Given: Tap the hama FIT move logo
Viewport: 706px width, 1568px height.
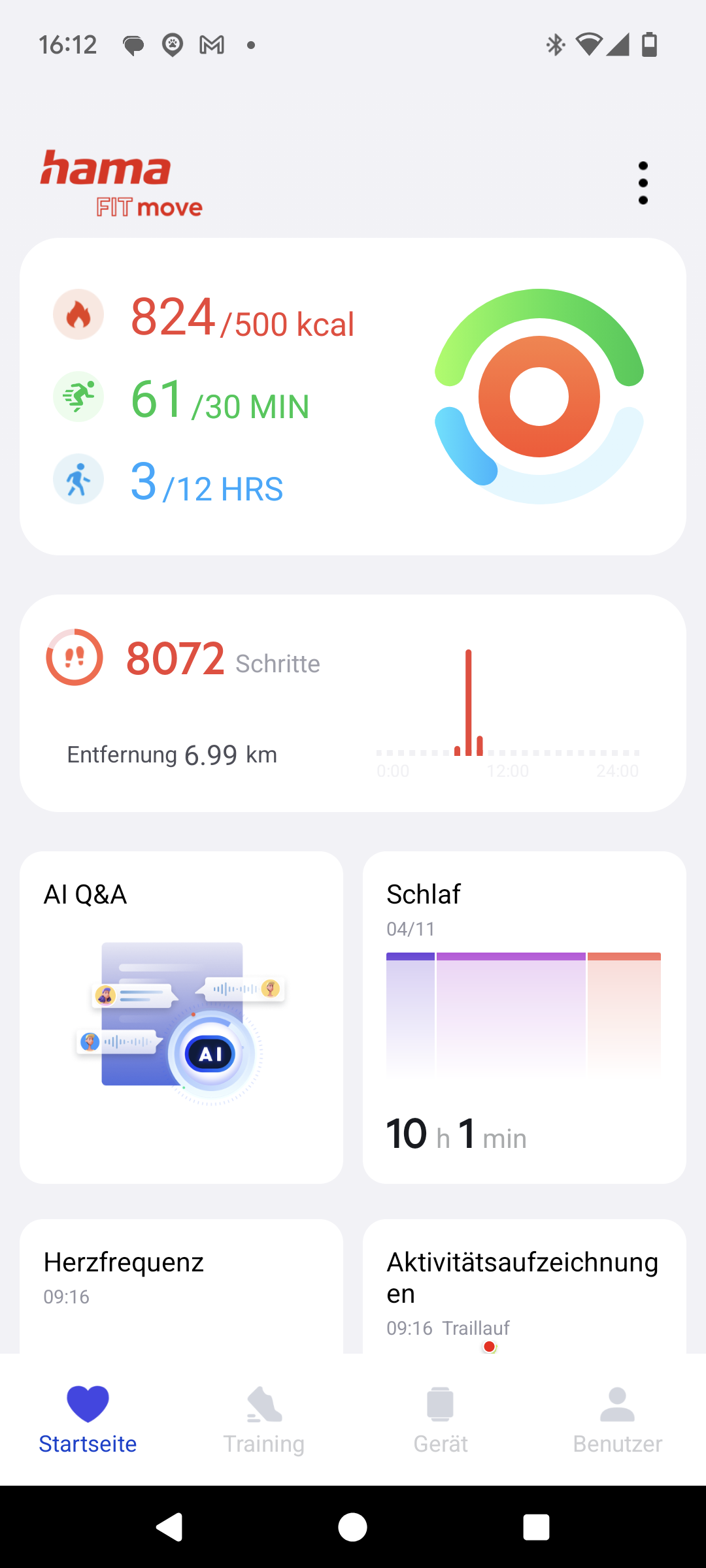Looking at the screenshot, I should (122, 183).
